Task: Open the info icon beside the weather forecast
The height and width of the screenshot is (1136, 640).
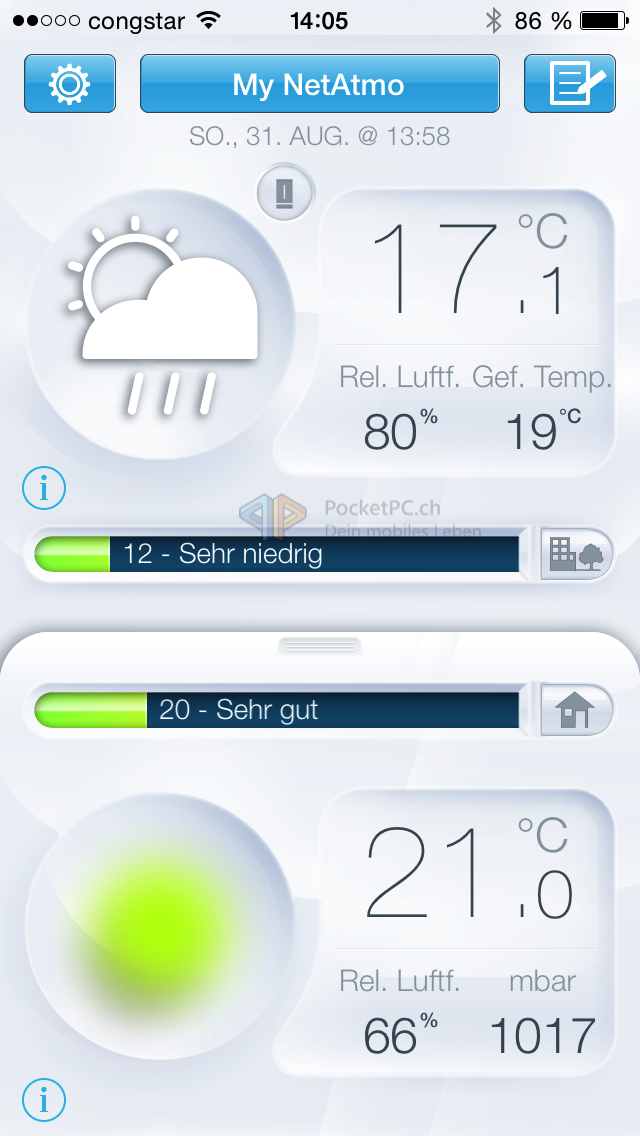Action: [44, 489]
